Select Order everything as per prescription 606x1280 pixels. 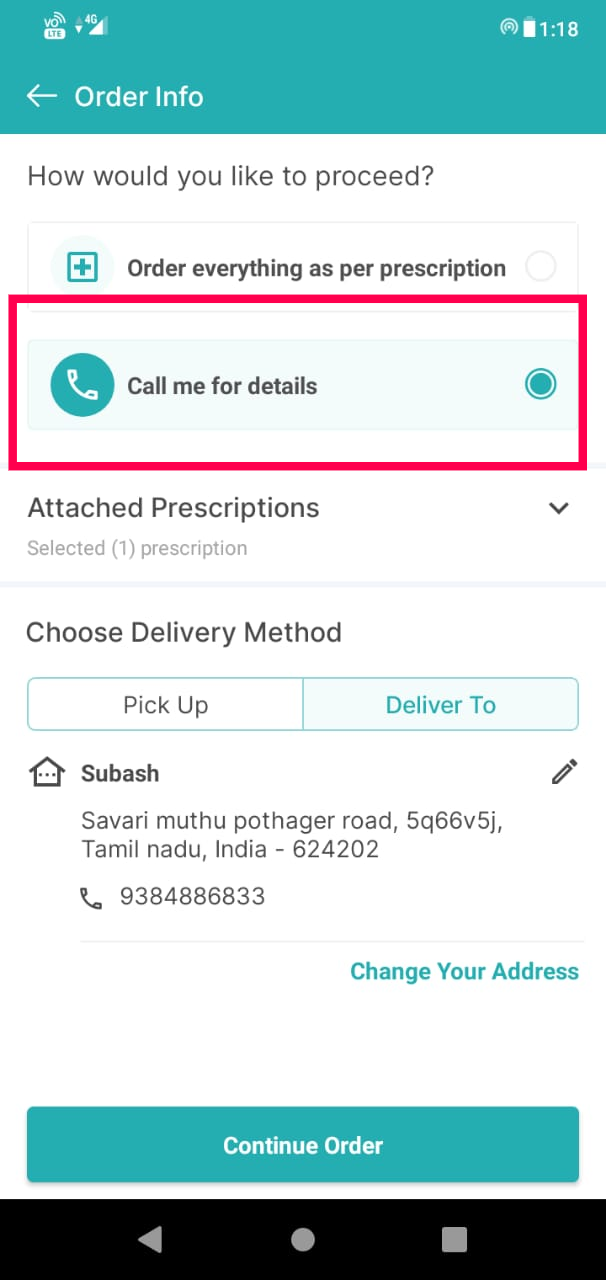click(540, 267)
